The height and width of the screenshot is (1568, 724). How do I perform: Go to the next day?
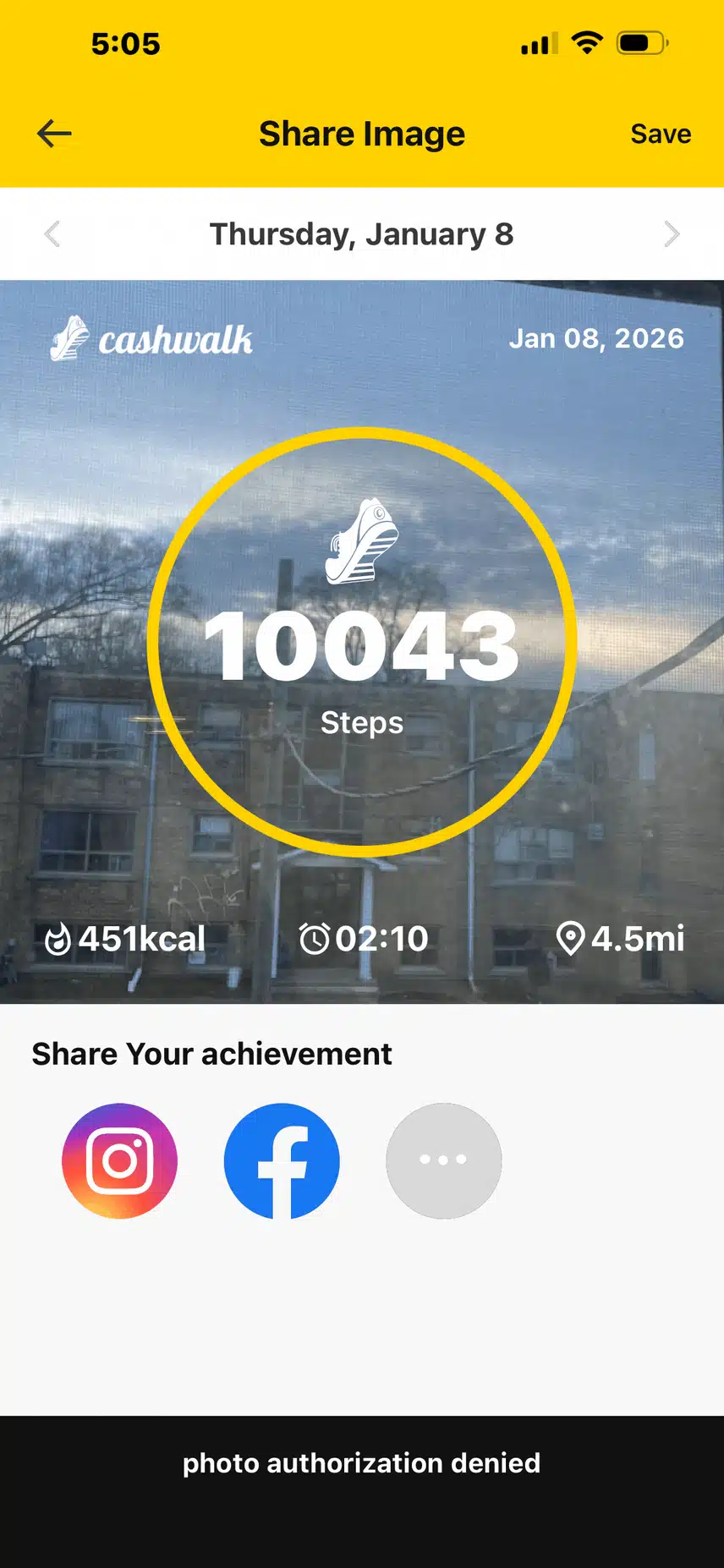(x=672, y=234)
